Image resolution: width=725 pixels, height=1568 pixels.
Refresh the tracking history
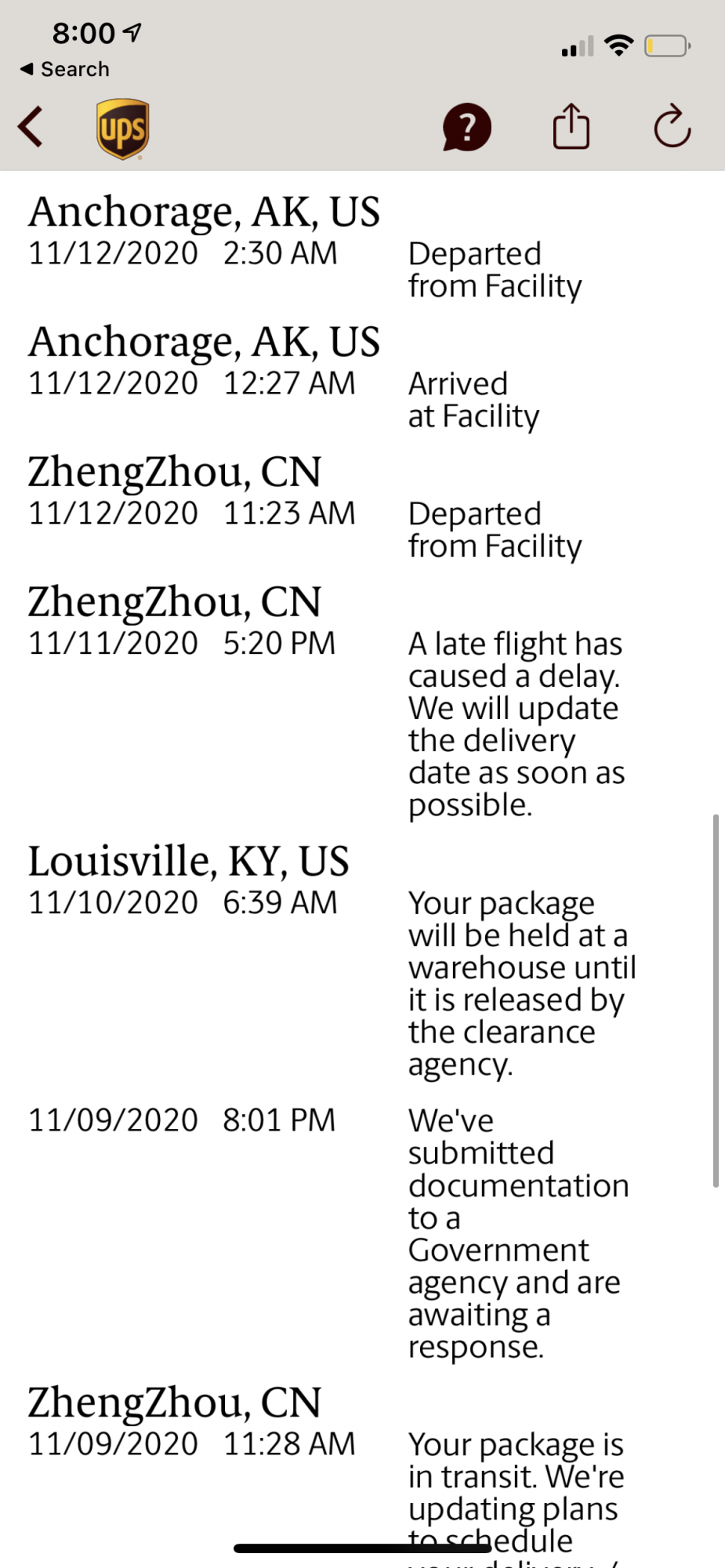tap(672, 126)
